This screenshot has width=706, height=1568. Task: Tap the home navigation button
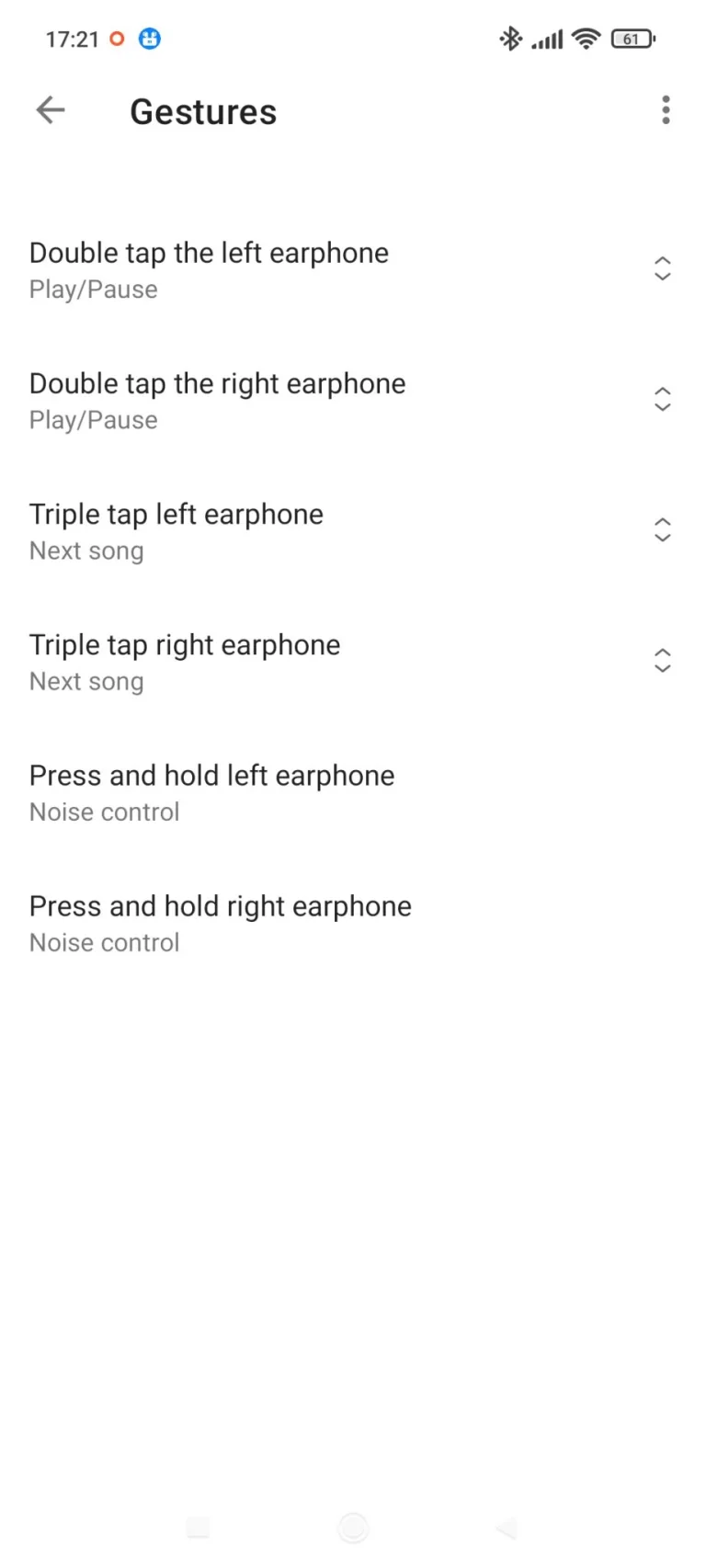pos(353,1528)
